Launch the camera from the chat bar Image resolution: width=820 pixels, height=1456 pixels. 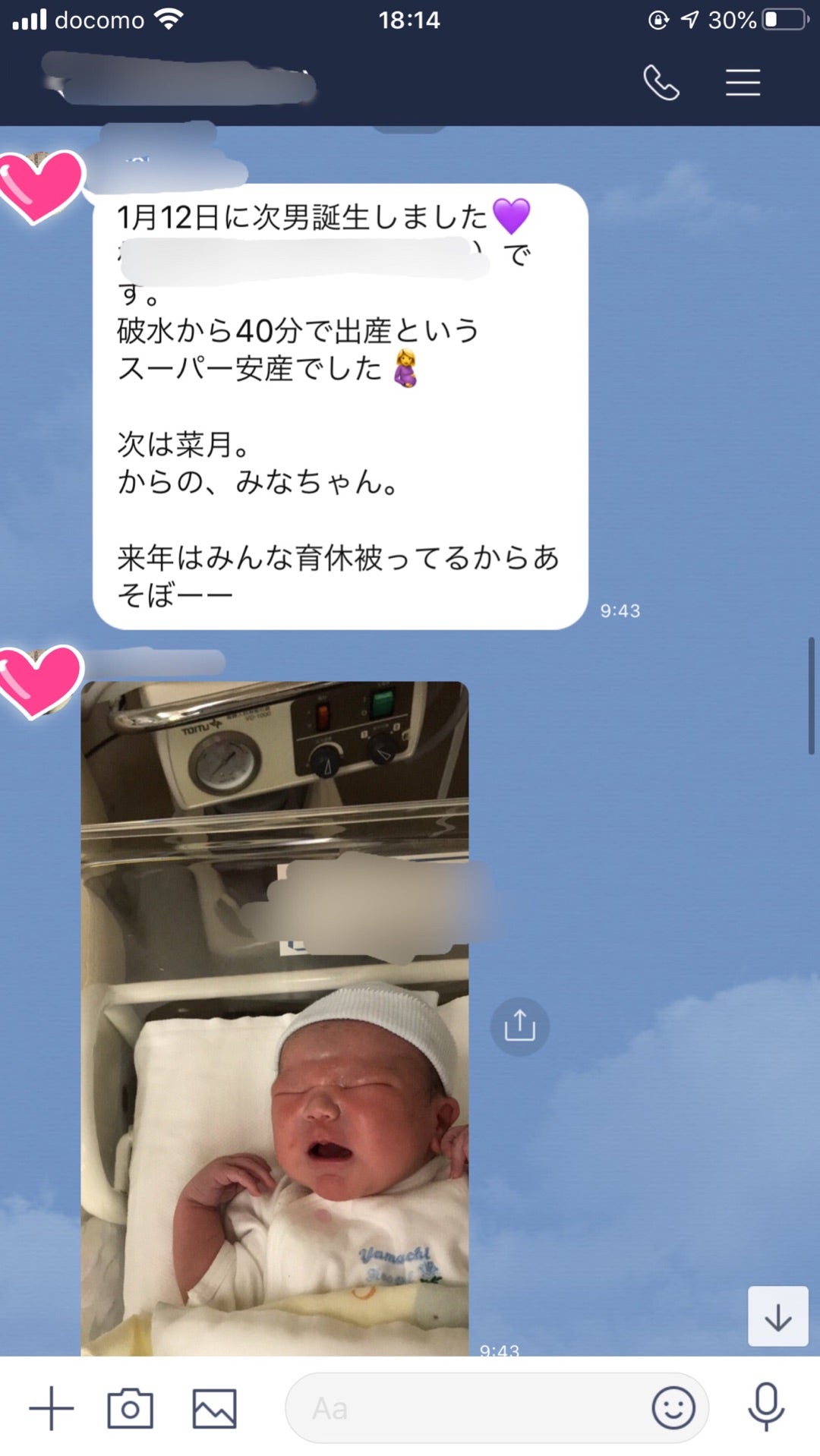coord(130,1409)
